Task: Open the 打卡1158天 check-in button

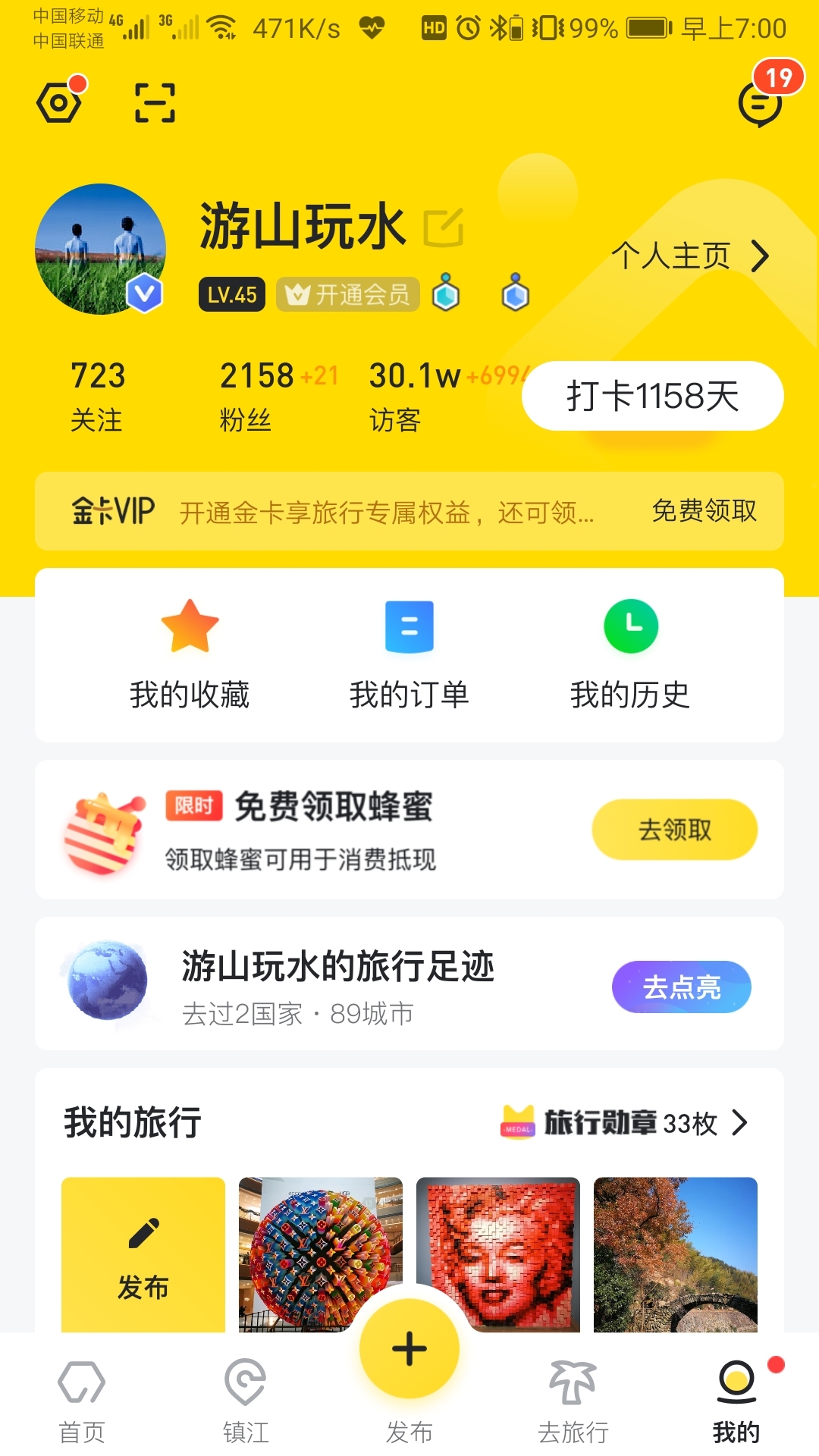Action: tap(652, 396)
